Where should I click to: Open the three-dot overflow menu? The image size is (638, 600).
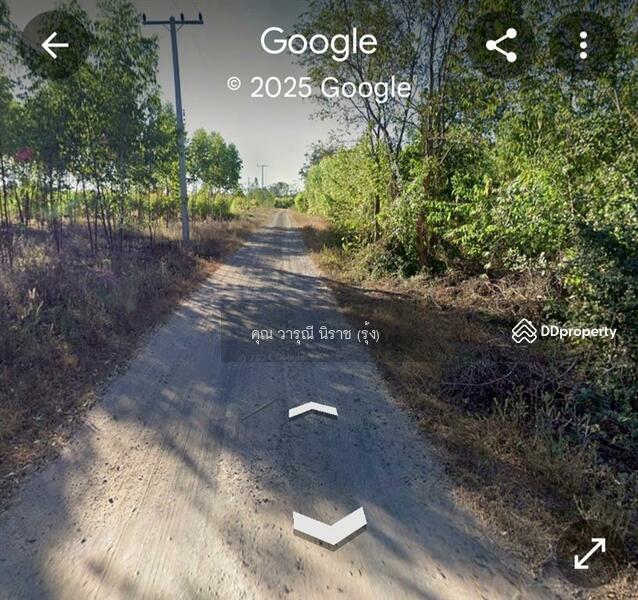click(x=583, y=45)
